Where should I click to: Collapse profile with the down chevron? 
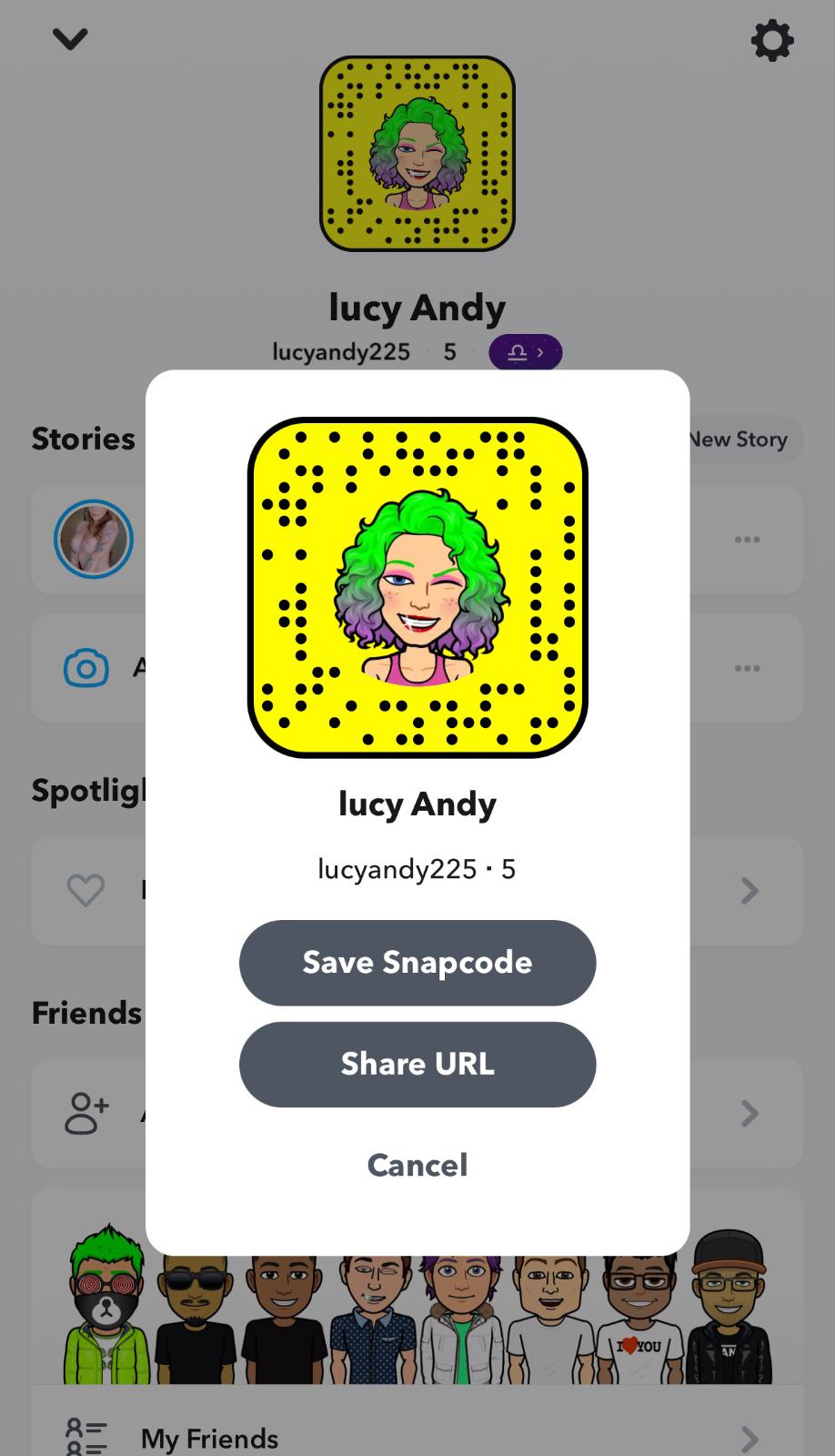click(70, 39)
